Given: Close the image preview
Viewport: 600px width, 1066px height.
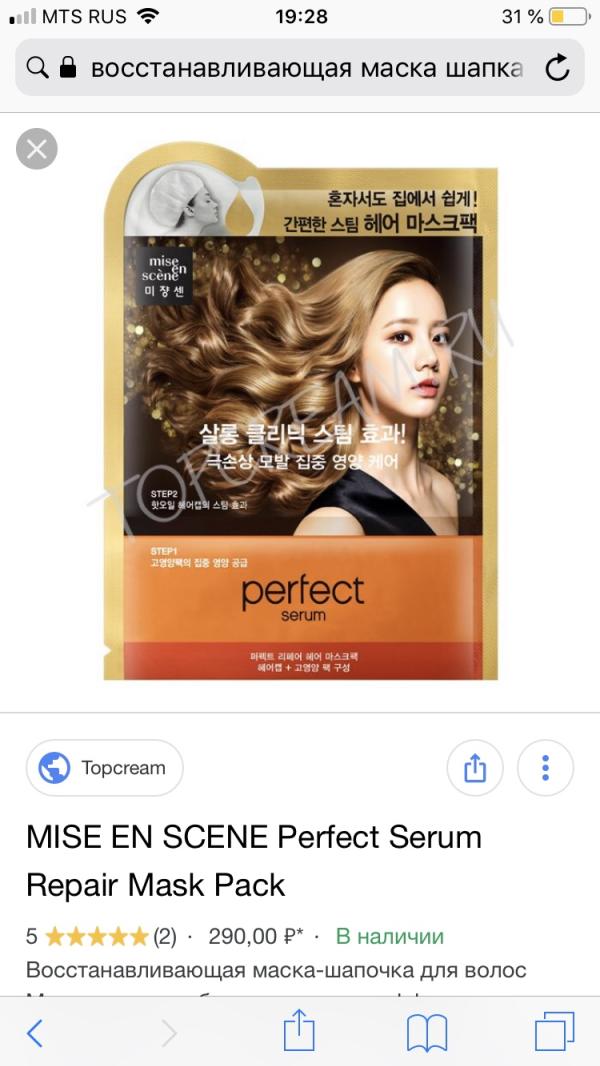Looking at the screenshot, I should 37,149.
